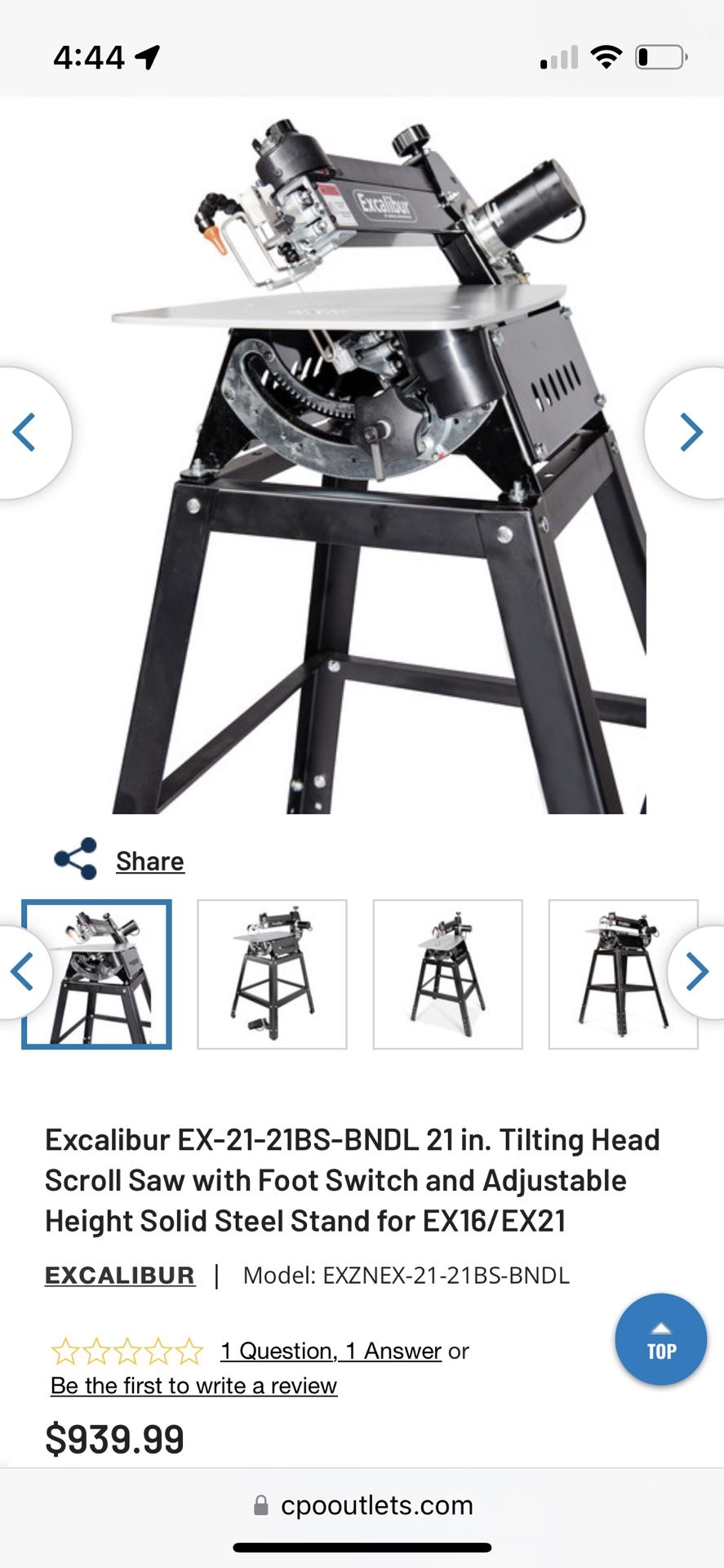
Task: Tap the right chevron on the thumbnail strip
Action: coord(699,972)
